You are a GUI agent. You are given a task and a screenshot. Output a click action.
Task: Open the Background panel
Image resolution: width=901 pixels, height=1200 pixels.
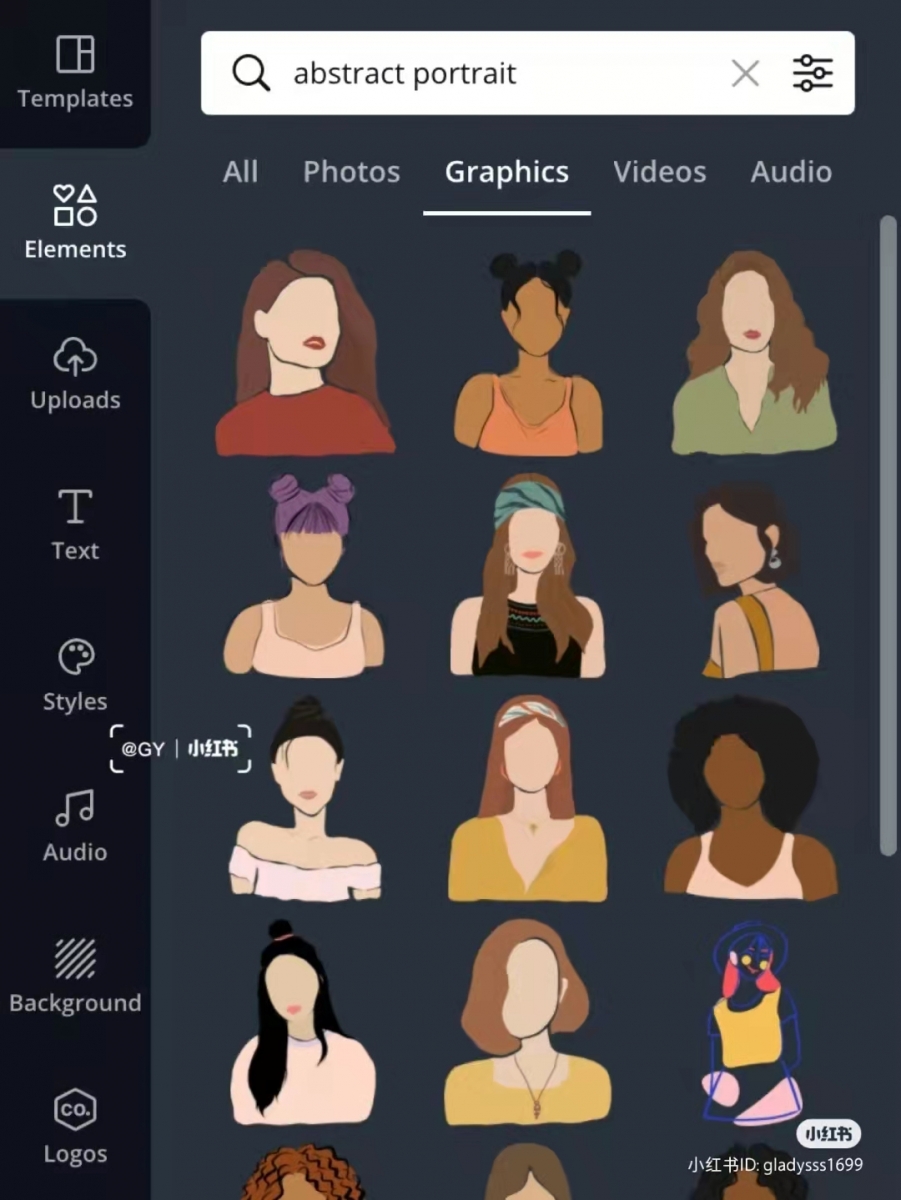coord(75,976)
